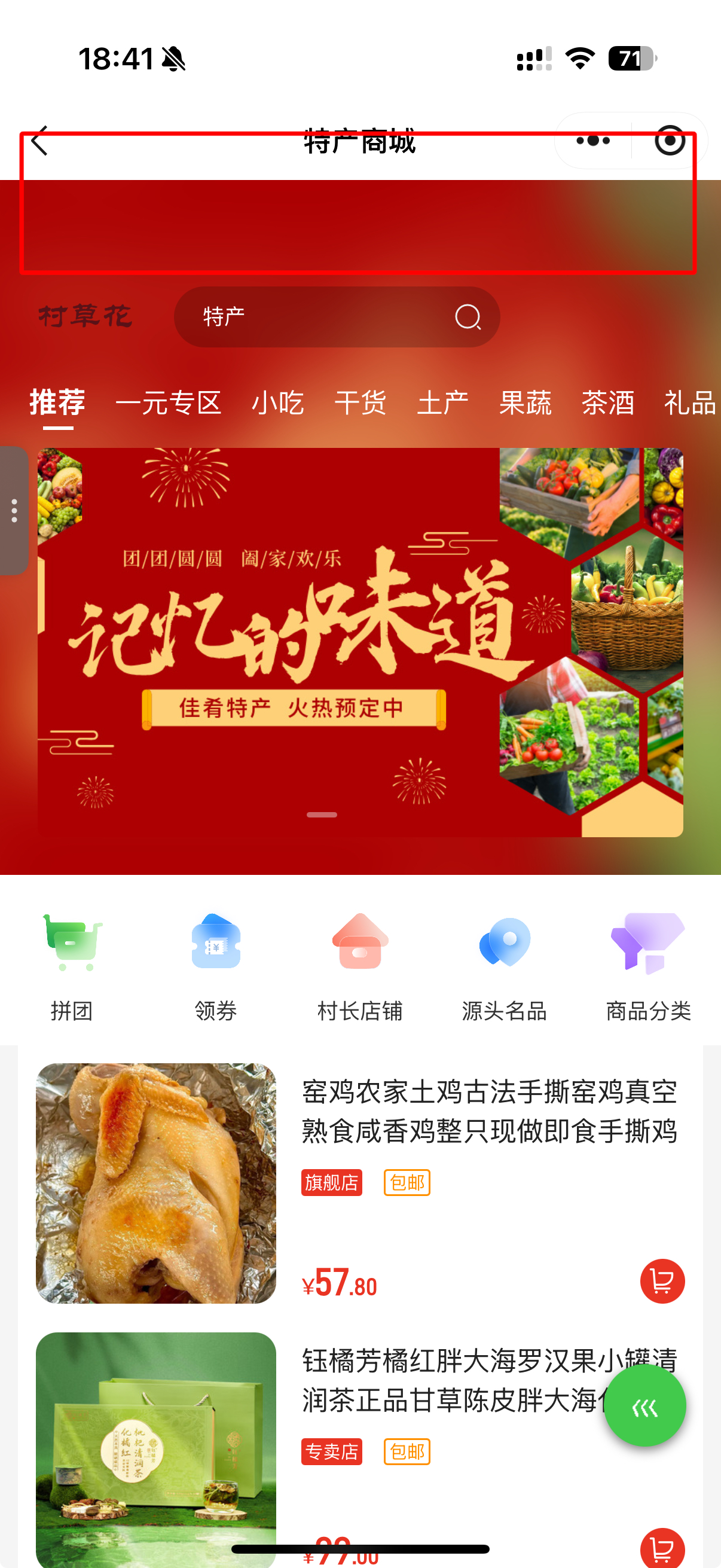Image resolution: width=721 pixels, height=1568 pixels.
Task: Close the mini program with the circle button
Action: (669, 141)
